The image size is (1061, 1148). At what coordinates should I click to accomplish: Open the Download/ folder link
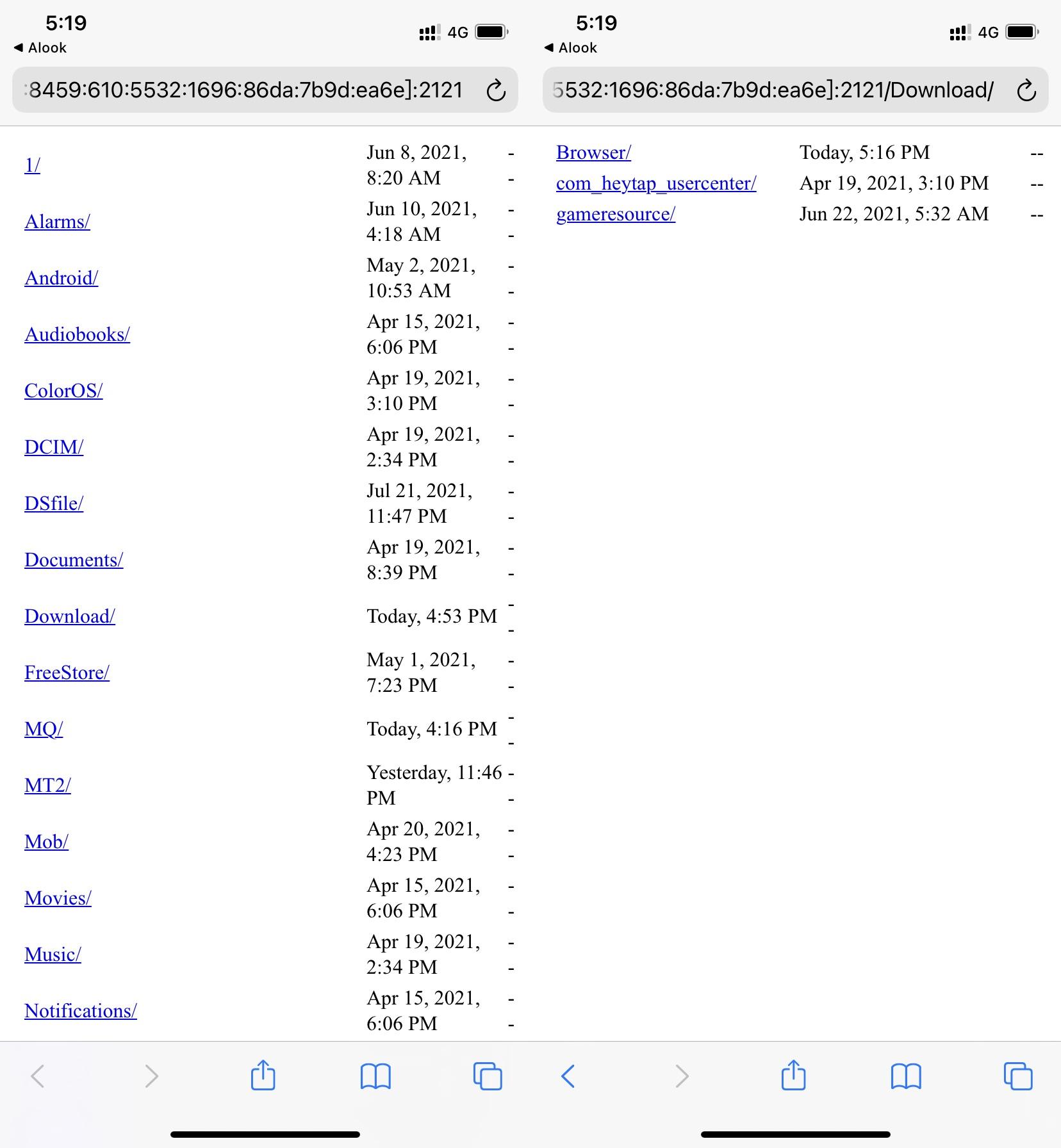[x=69, y=616]
